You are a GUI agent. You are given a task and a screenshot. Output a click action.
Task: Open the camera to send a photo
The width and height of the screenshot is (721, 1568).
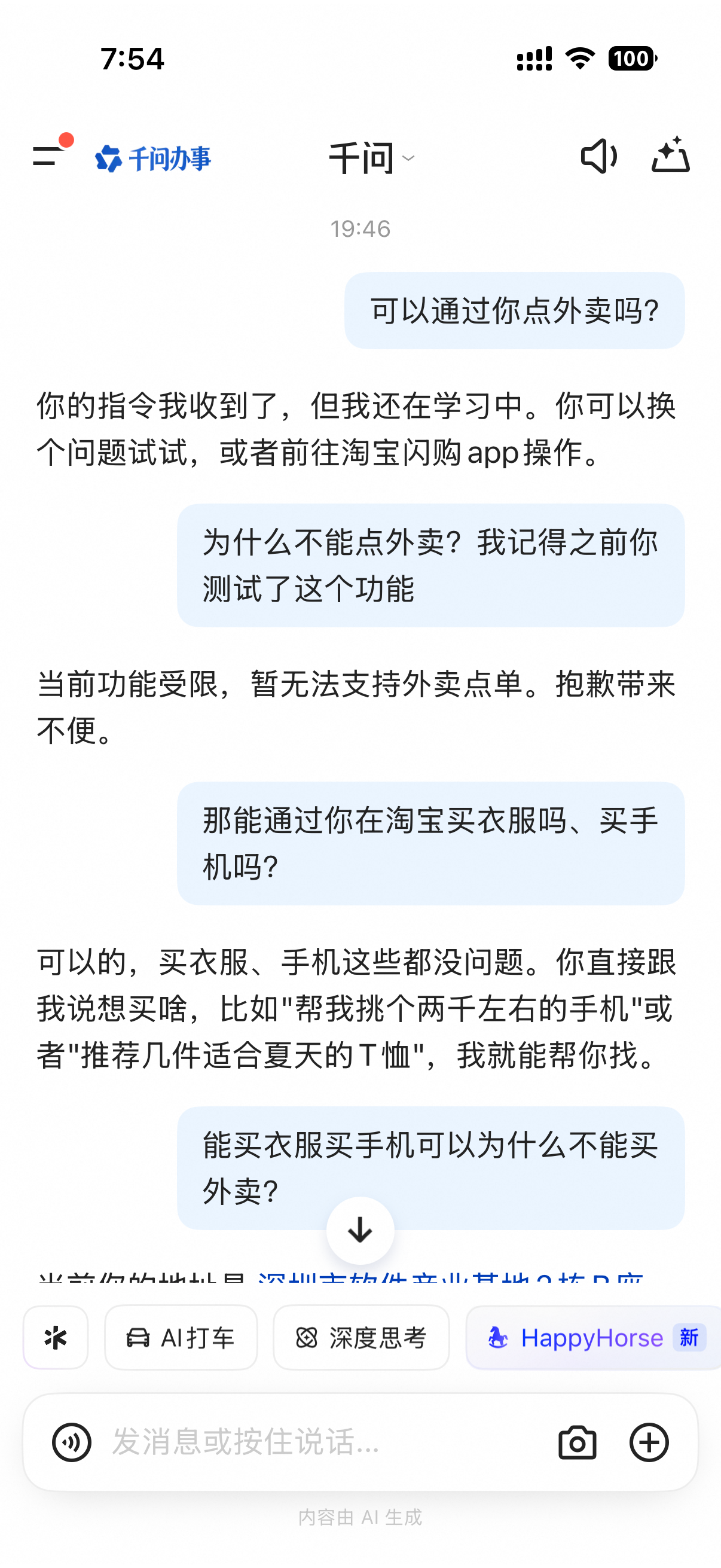[577, 1442]
